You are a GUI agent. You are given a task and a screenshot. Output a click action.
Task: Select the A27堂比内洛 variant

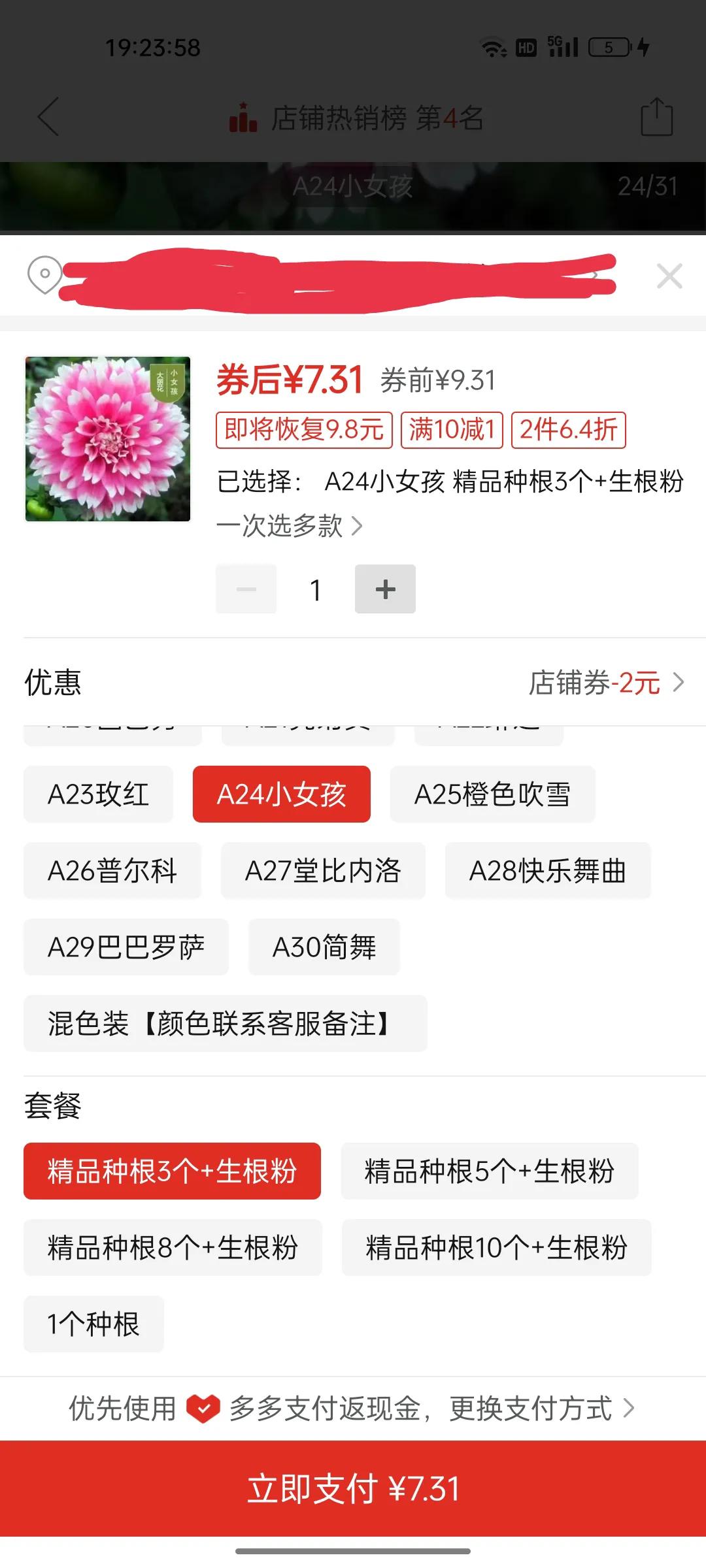click(x=324, y=871)
